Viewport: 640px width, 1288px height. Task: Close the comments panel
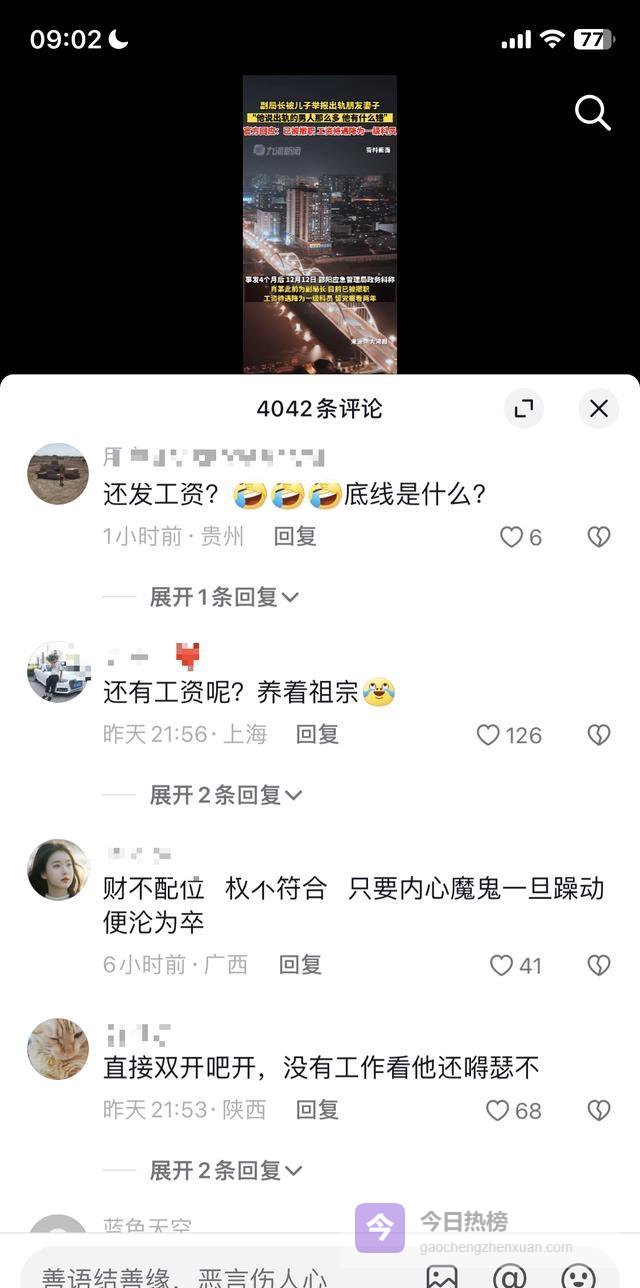tap(599, 408)
